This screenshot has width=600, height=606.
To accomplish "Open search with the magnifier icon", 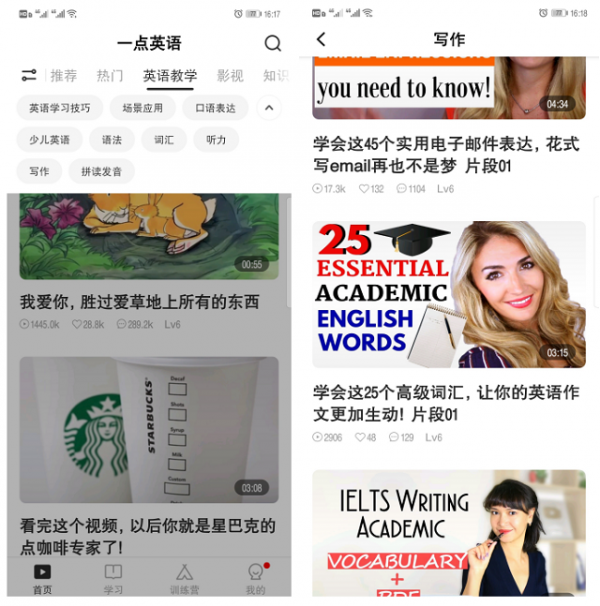I will coord(272,43).
